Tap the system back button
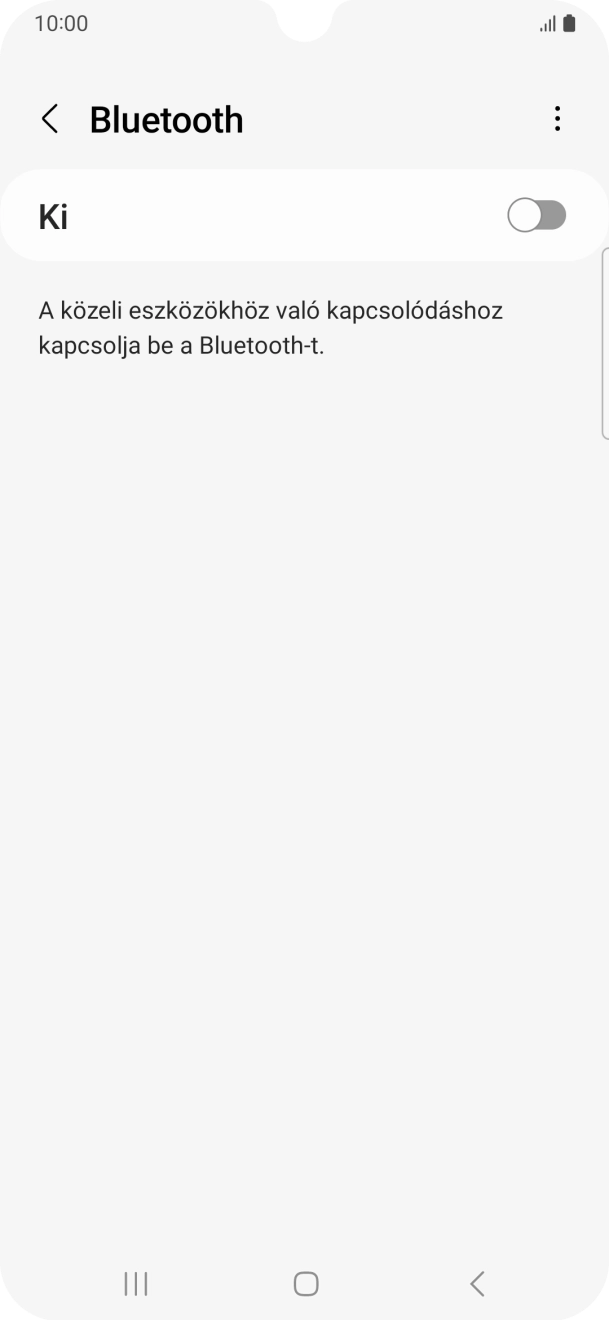 pos(477,1284)
